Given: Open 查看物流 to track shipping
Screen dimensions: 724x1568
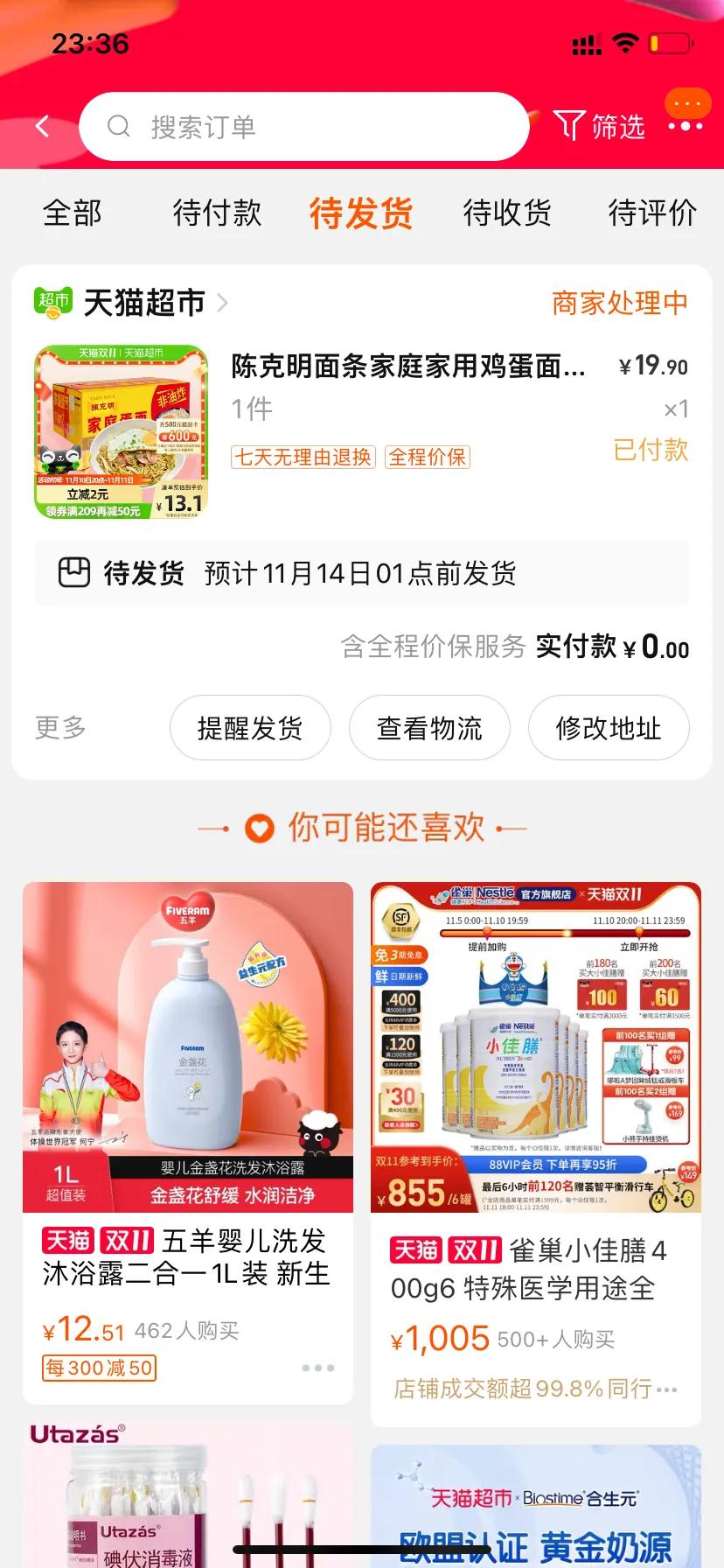Looking at the screenshot, I should pyautogui.click(x=429, y=727).
